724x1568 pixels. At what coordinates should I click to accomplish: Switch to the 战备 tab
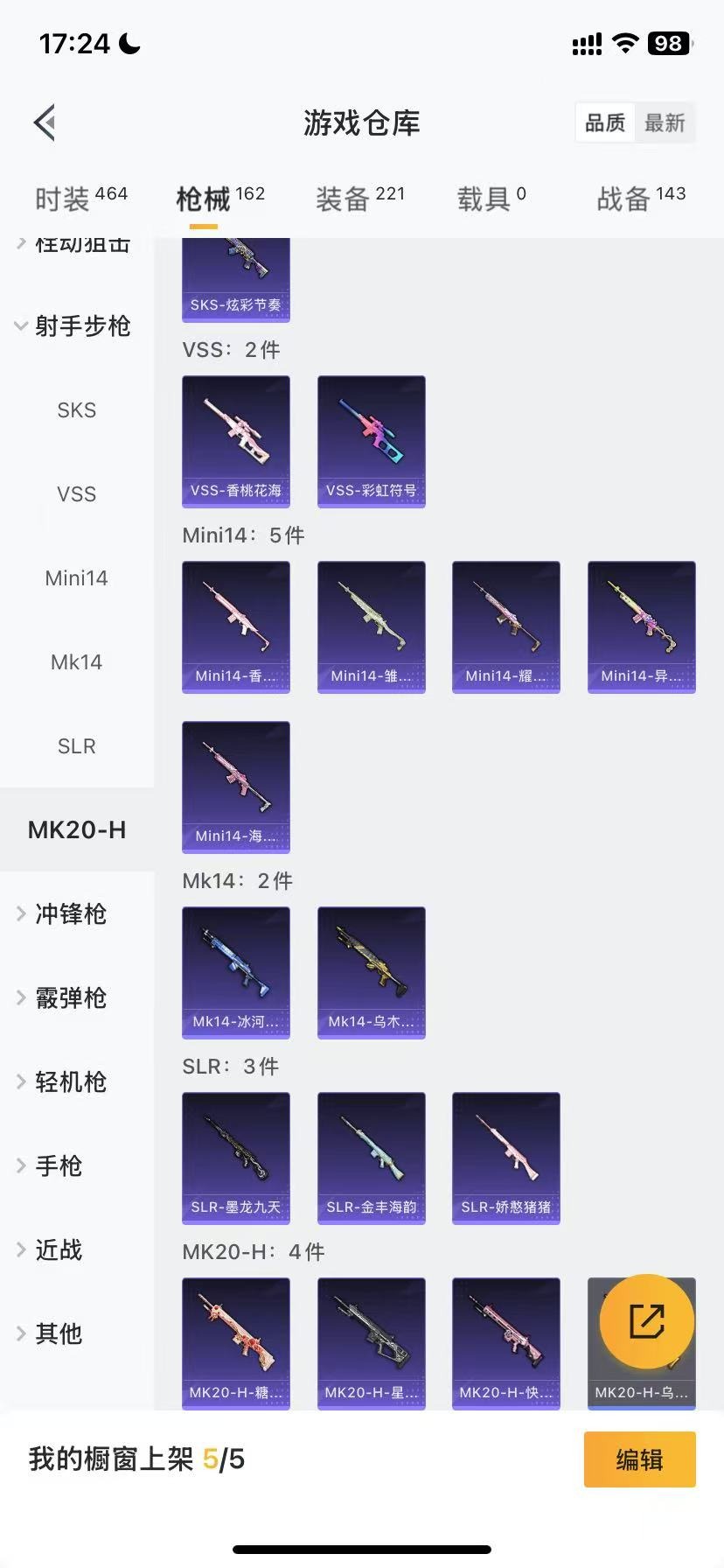pyautogui.click(x=640, y=198)
